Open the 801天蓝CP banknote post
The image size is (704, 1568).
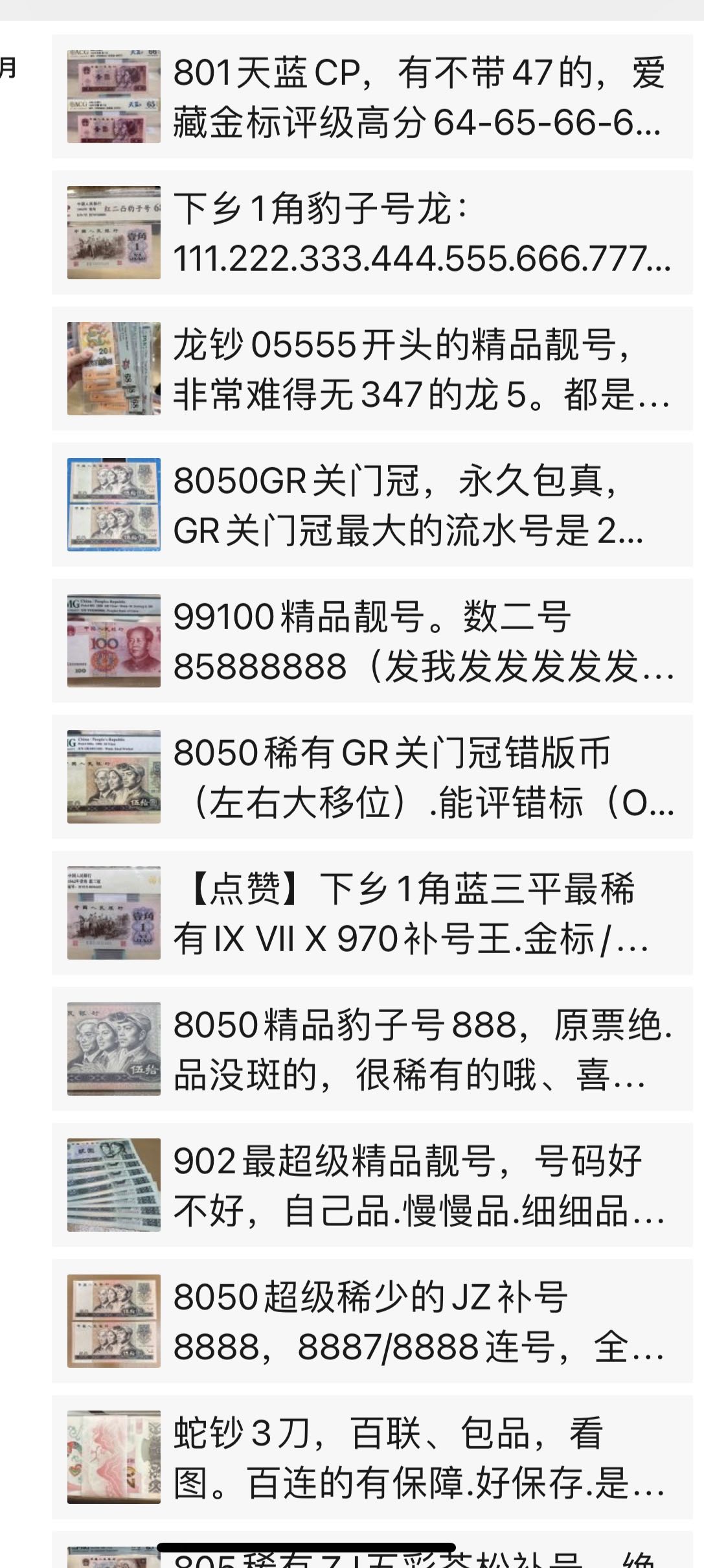pyautogui.click(x=372, y=97)
